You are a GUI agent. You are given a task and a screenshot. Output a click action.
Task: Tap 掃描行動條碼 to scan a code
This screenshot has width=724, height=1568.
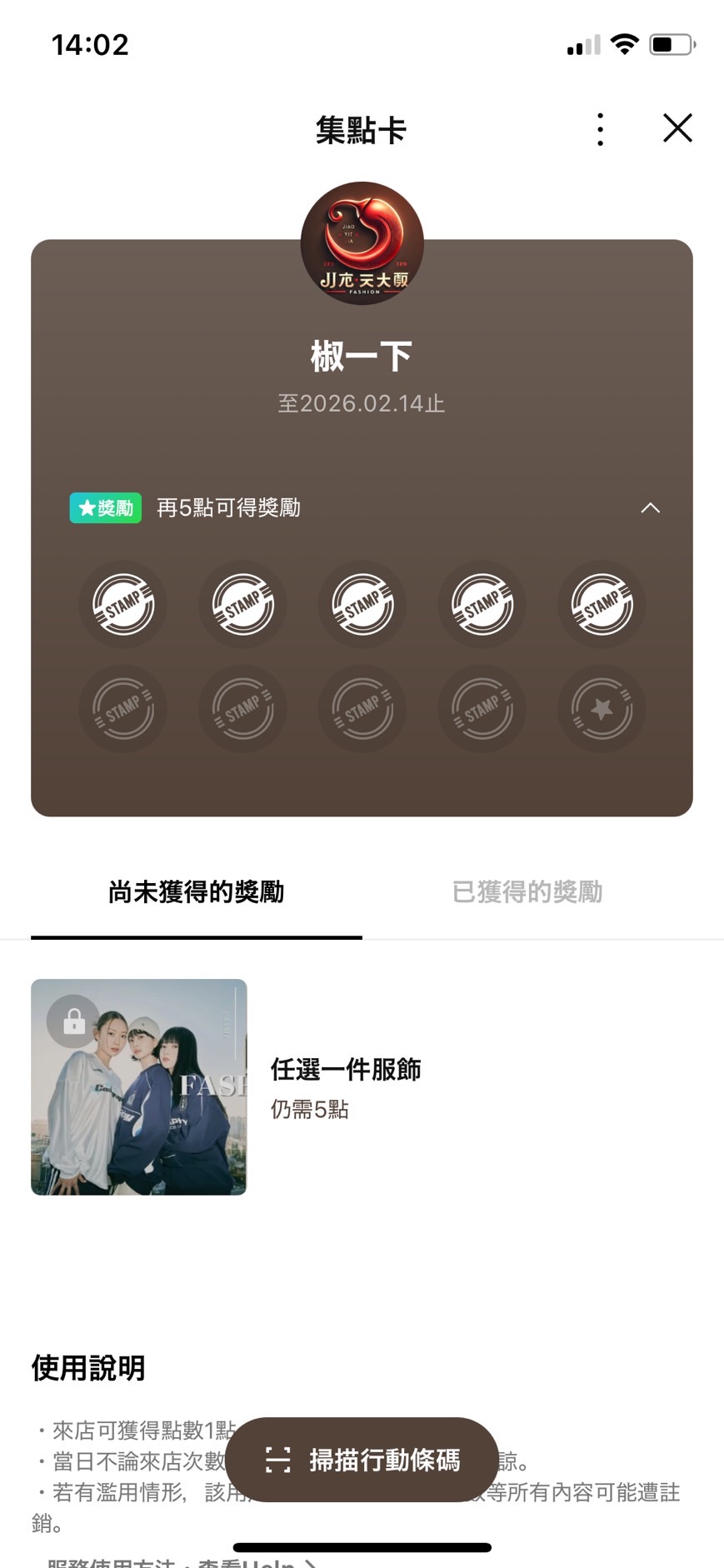click(362, 1460)
